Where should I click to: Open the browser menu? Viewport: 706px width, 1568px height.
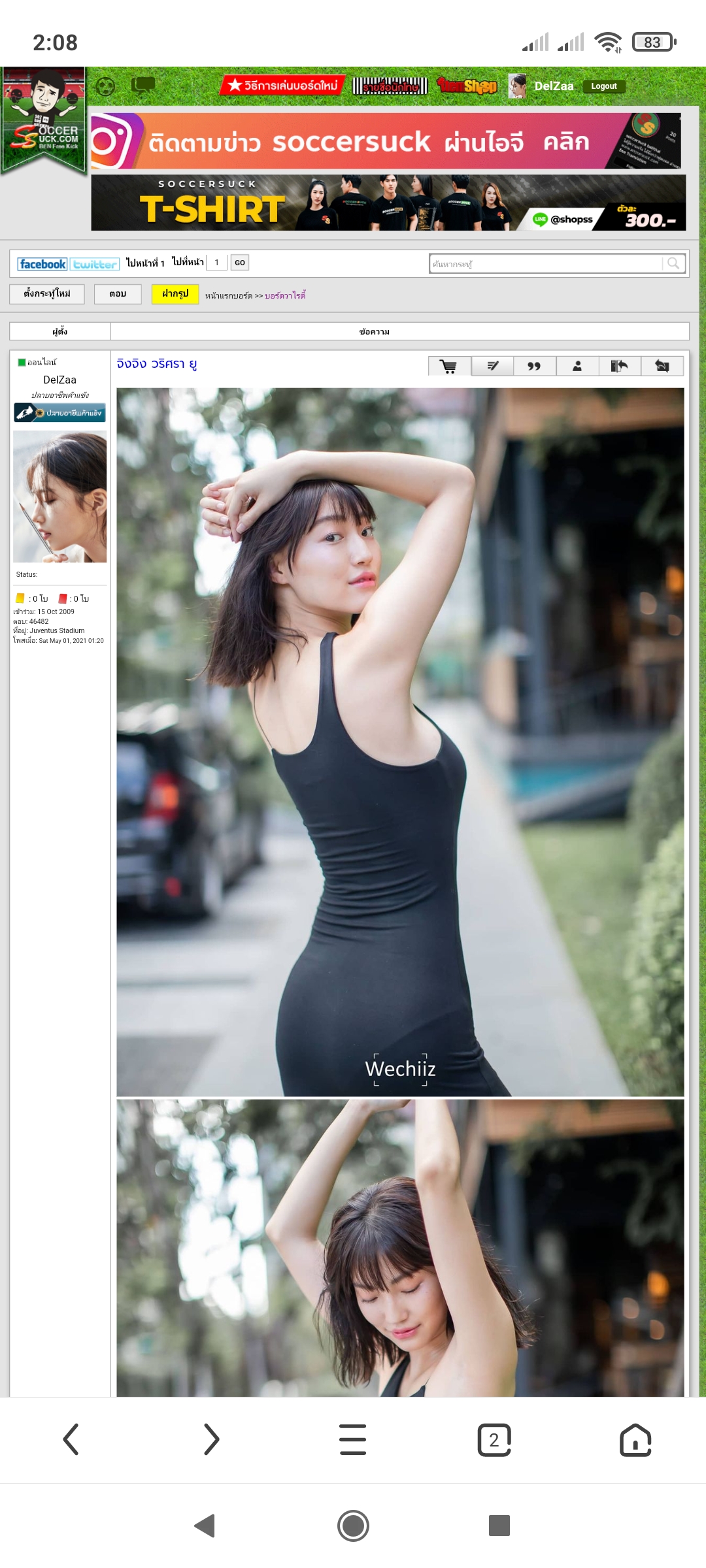(x=353, y=1440)
